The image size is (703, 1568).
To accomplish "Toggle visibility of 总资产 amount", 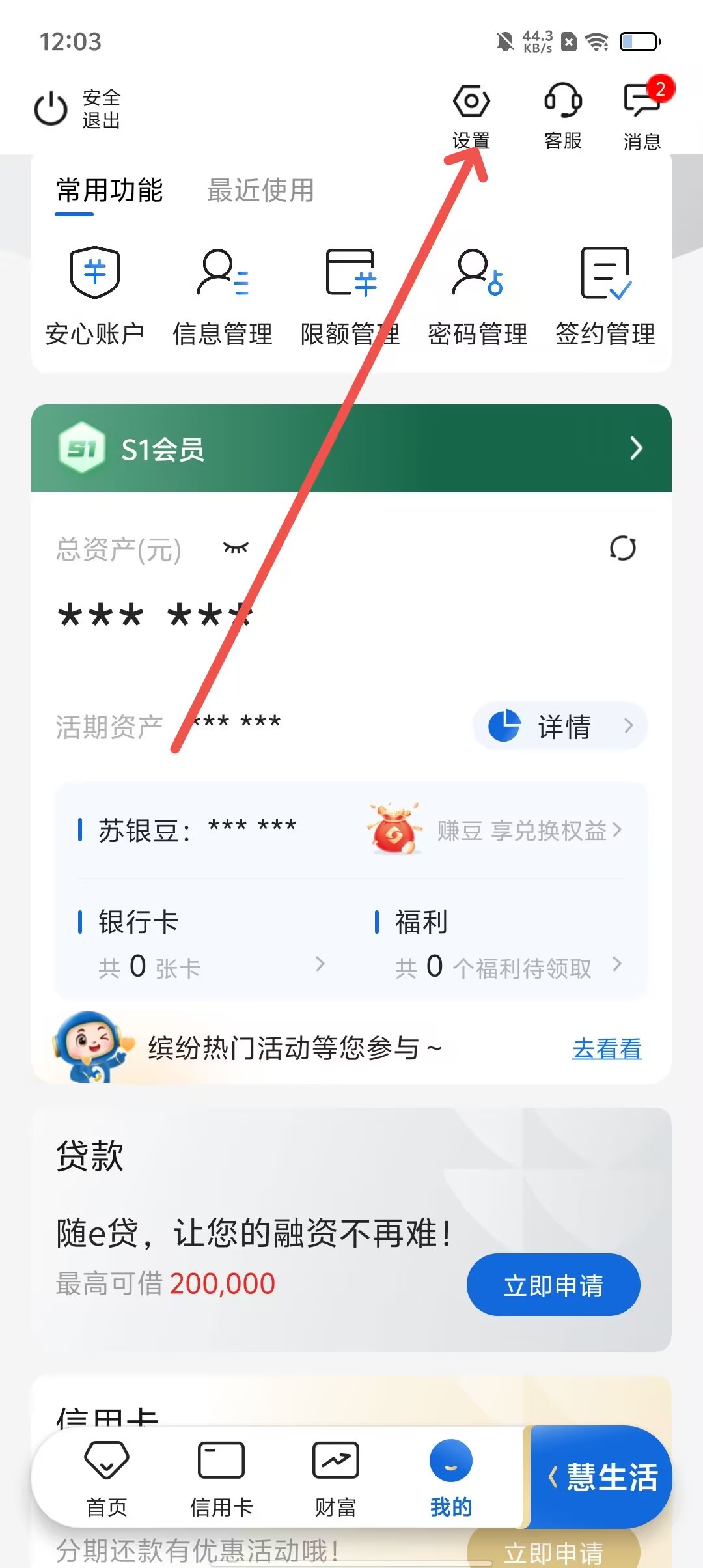I will tap(236, 548).
